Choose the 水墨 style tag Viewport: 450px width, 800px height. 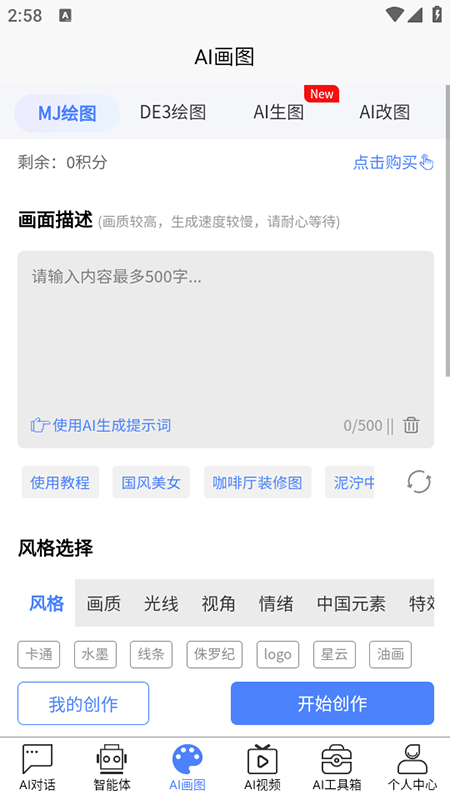(x=95, y=654)
